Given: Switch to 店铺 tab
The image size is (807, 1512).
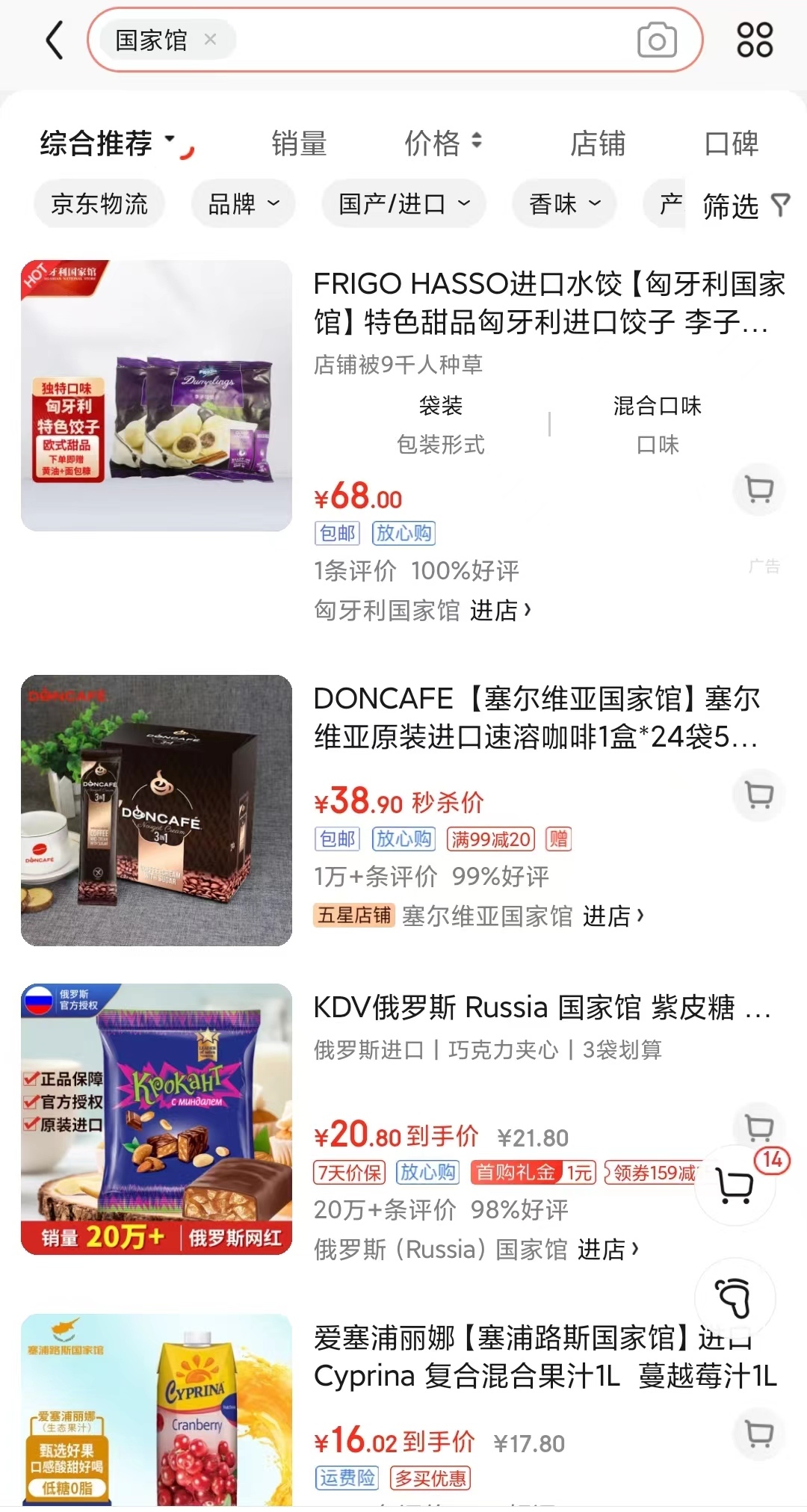Looking at the screenshot, I should [x=597, y=143].
